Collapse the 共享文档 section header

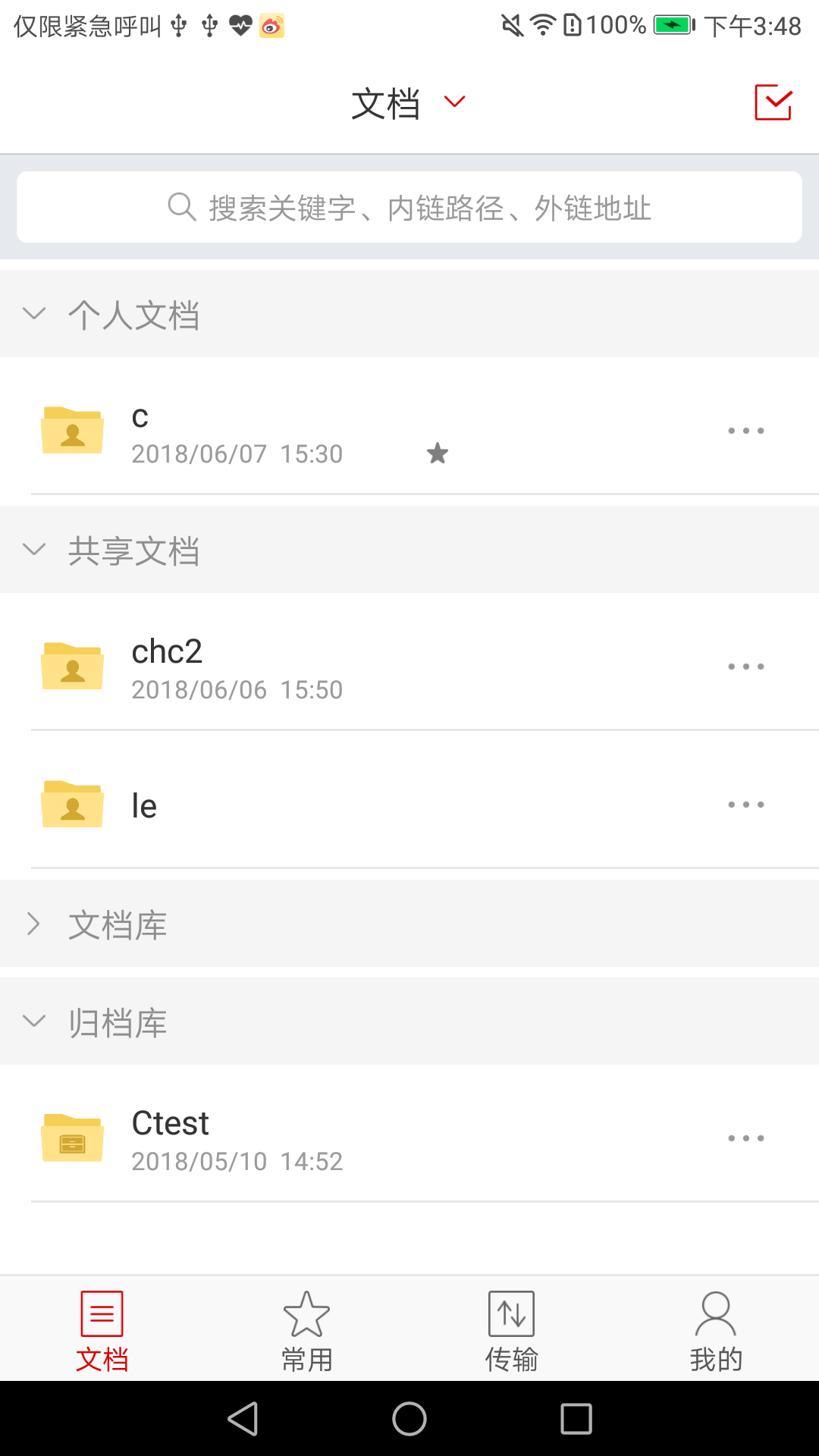pyautogui.click(x=34, y=550)
